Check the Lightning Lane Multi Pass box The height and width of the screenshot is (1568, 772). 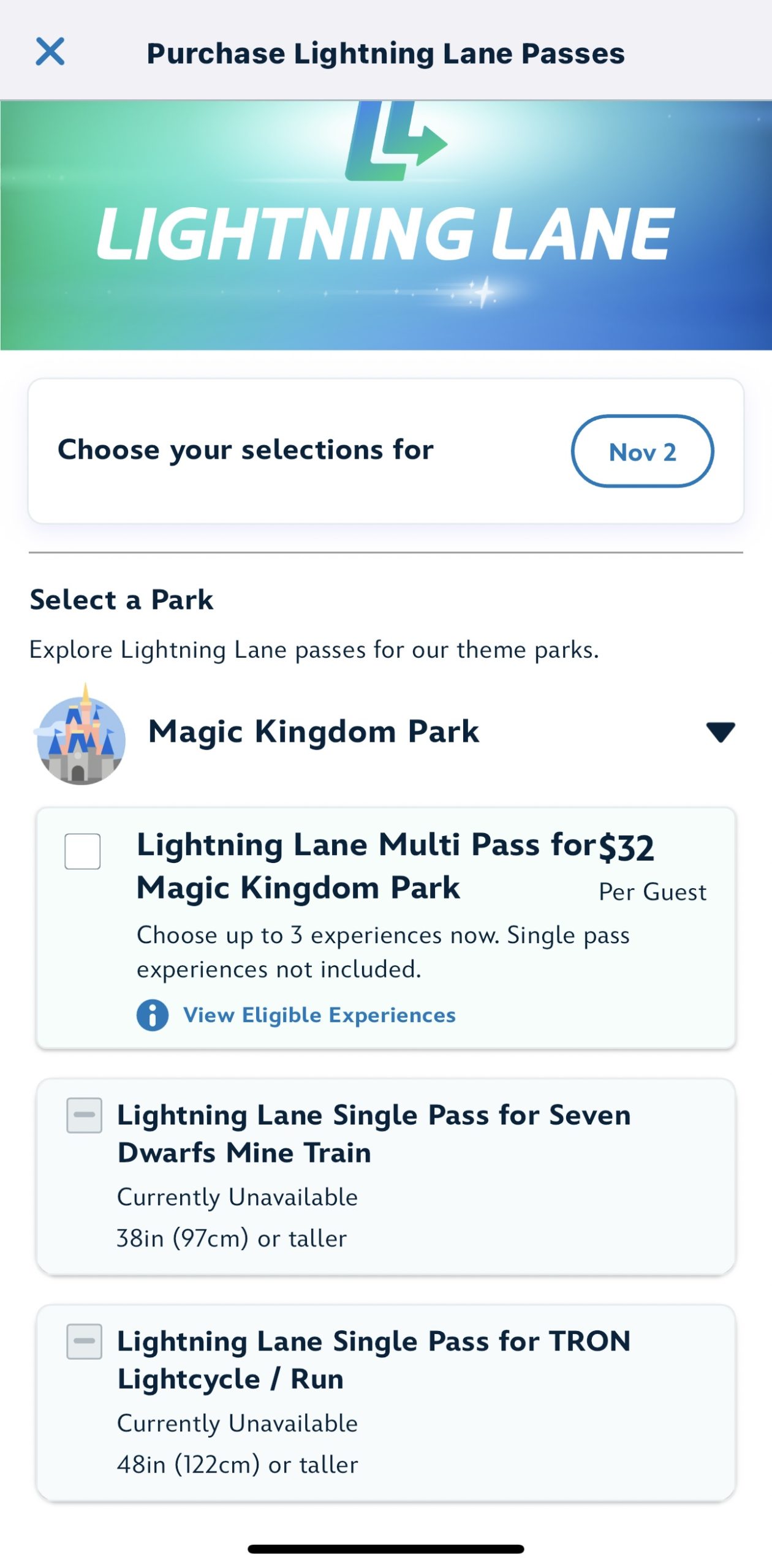coord(83,851)
